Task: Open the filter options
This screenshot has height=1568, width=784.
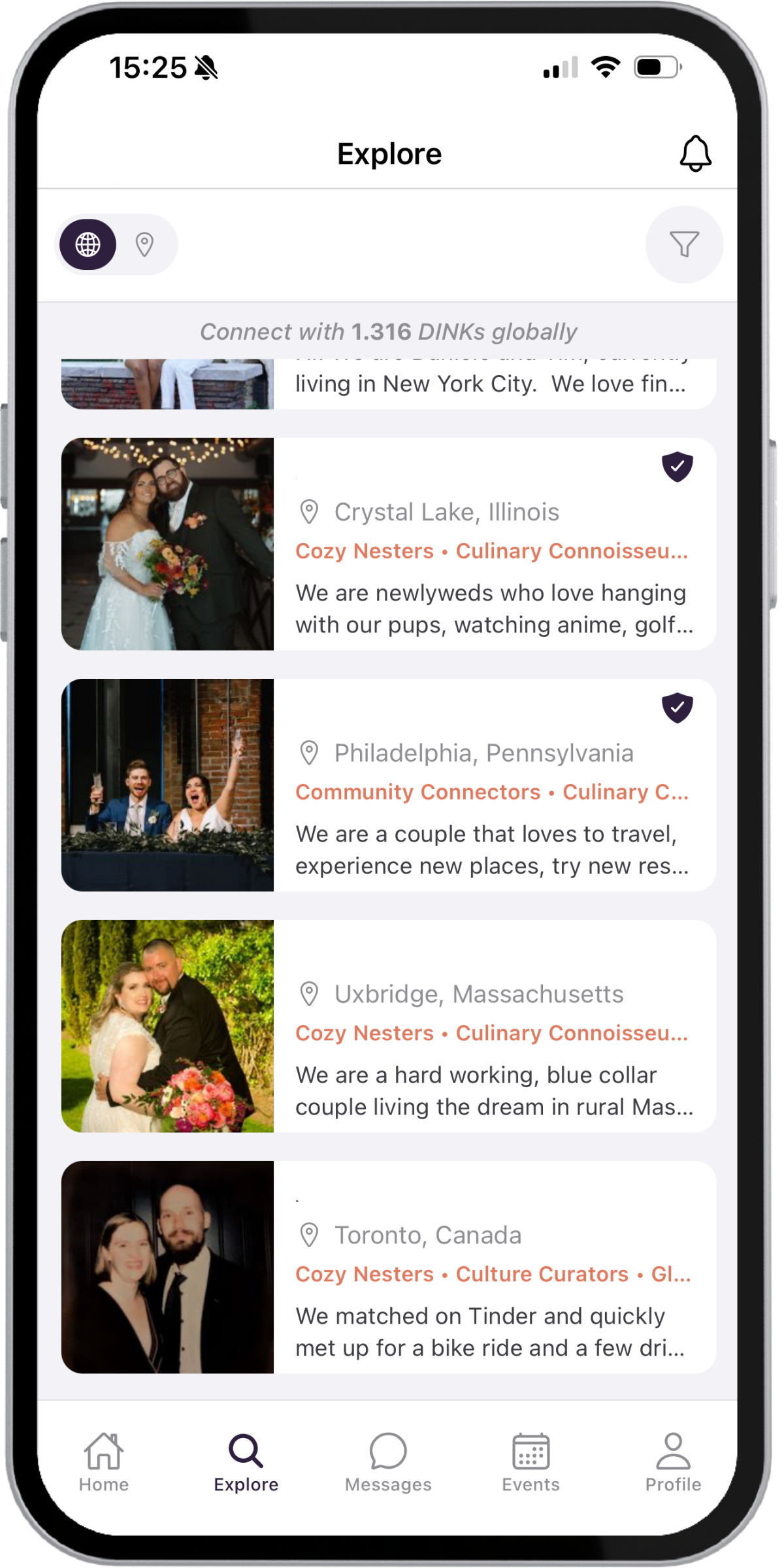Action: [683, 244]
